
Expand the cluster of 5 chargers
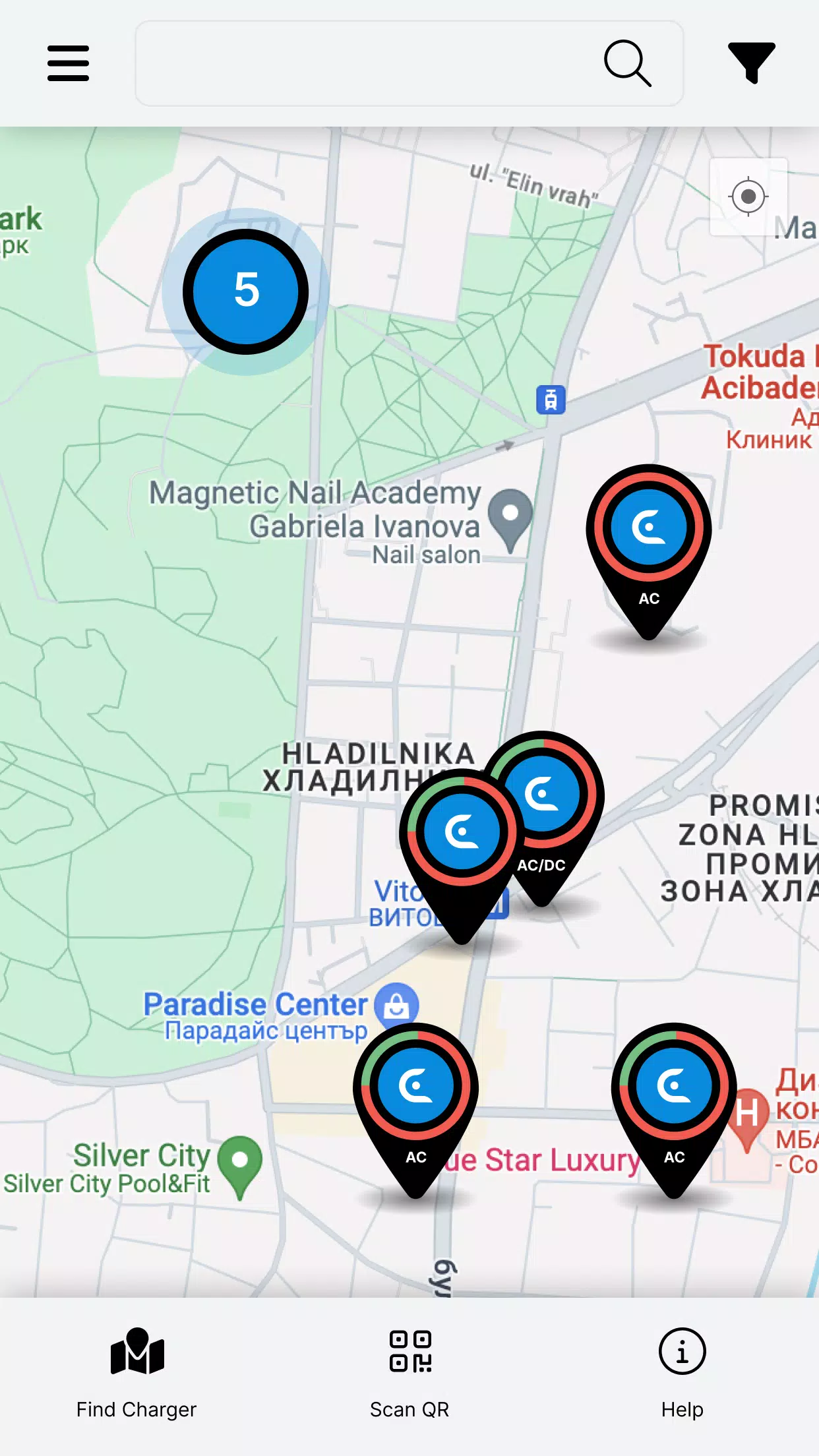click(x=246, y=291)
